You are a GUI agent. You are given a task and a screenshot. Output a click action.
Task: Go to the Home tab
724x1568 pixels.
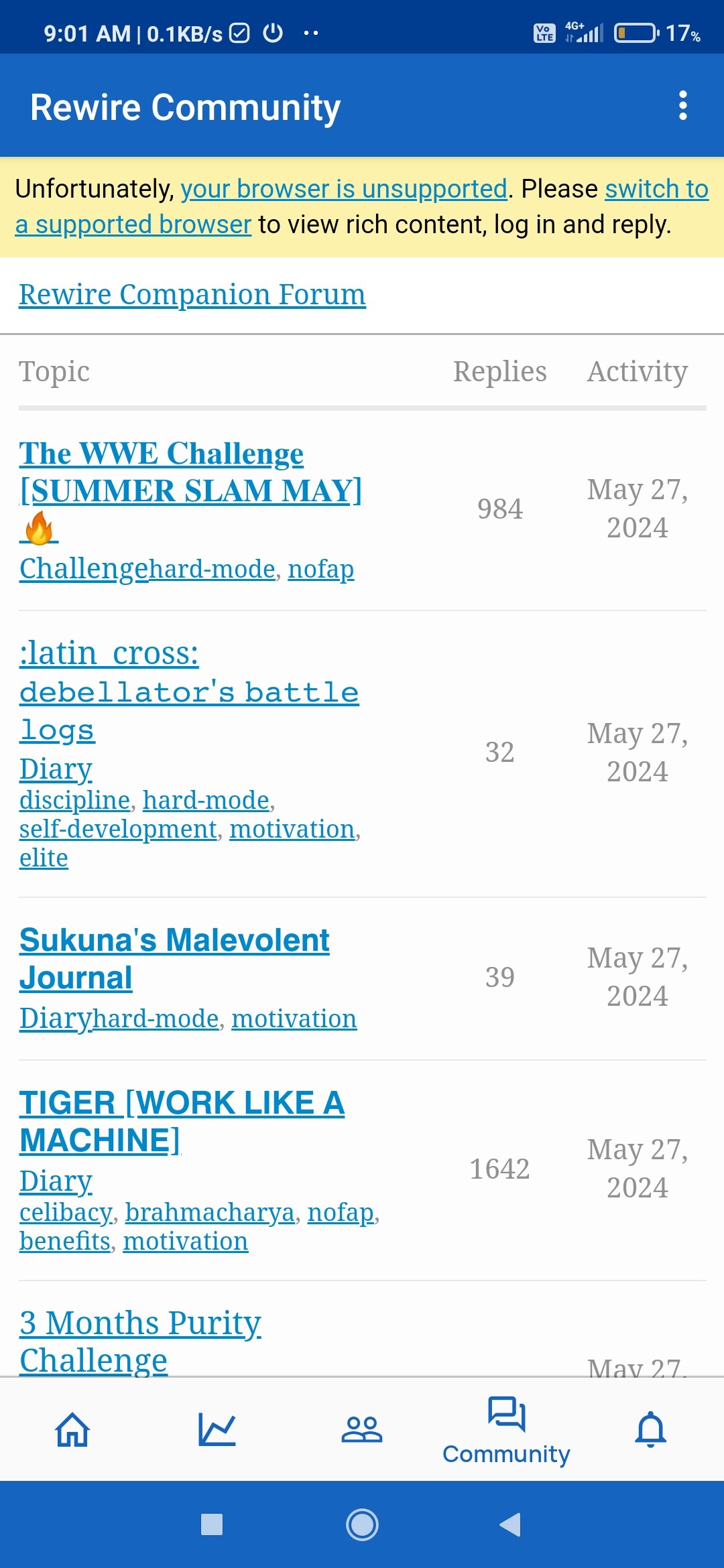coord(72,1429)
